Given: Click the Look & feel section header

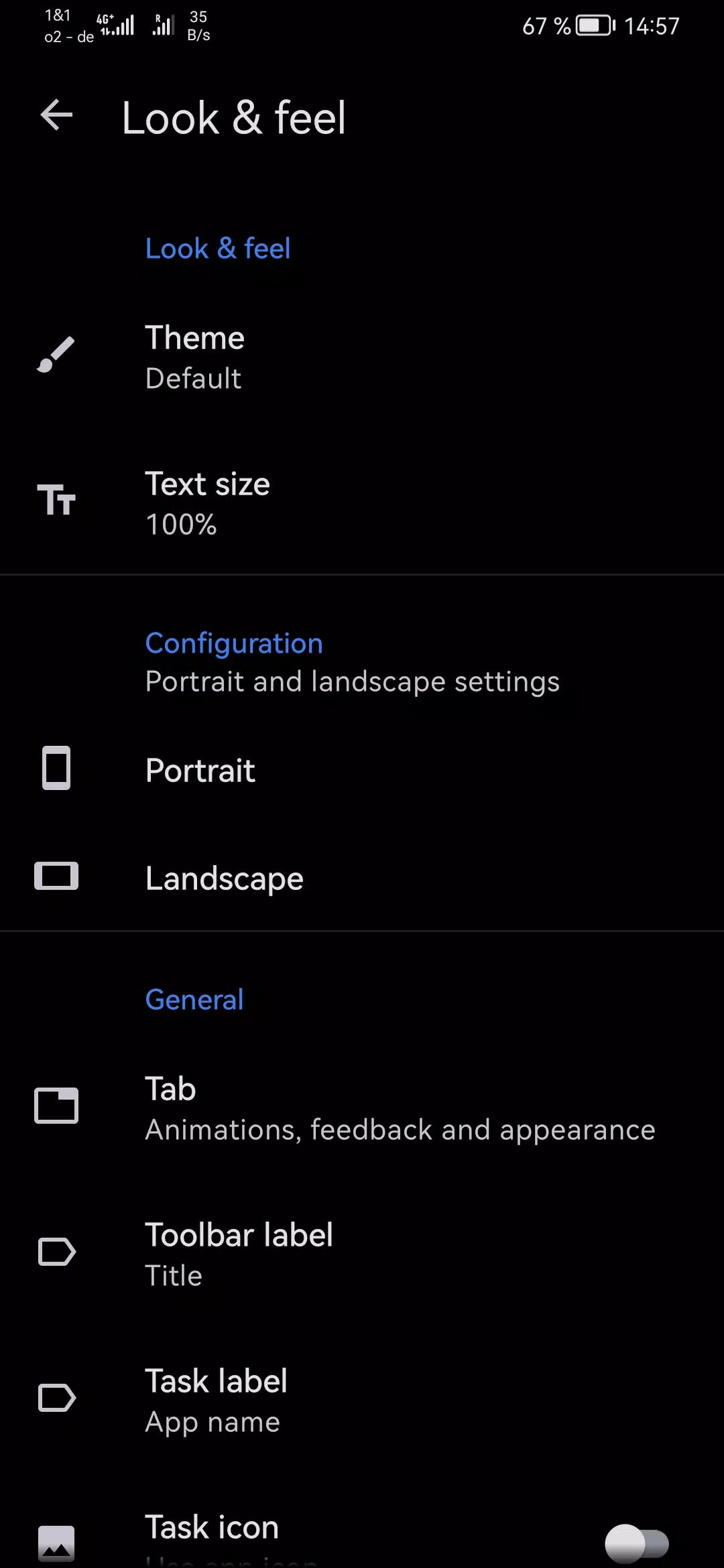Looking at the screenshot, I should tap(218, 248).
